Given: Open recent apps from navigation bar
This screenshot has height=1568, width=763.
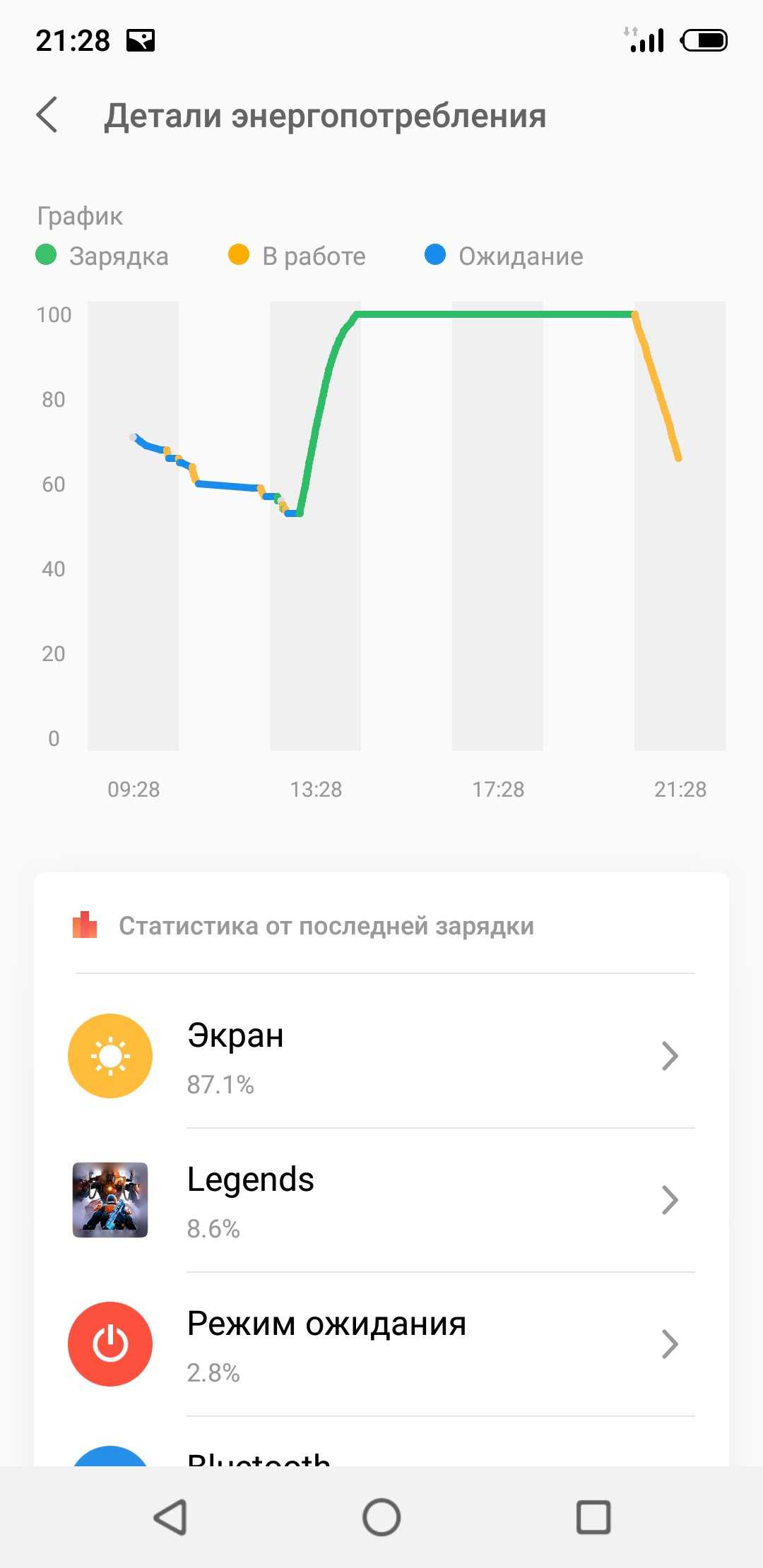Looking at the screenshot, I should pos(593,1517).
